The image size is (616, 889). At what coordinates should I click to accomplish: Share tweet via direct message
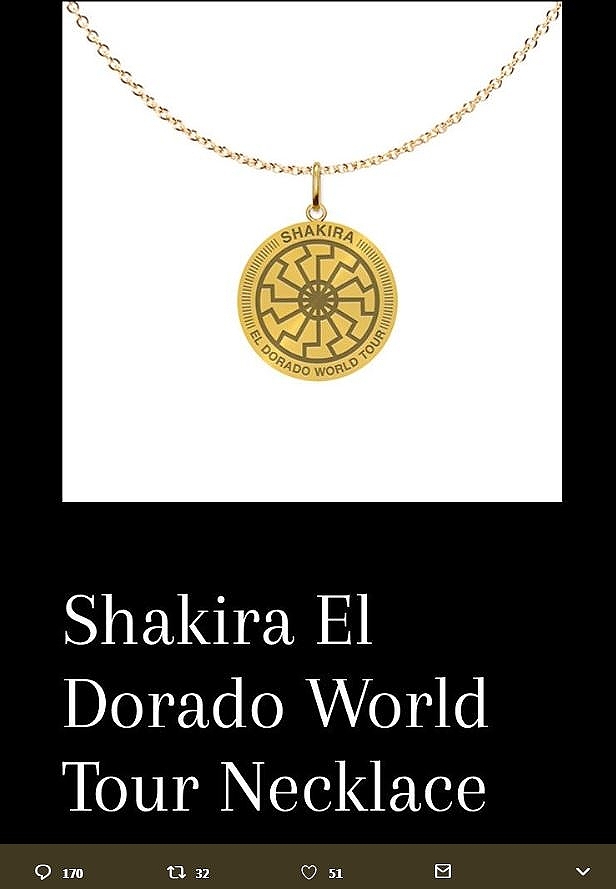point(443,871)
